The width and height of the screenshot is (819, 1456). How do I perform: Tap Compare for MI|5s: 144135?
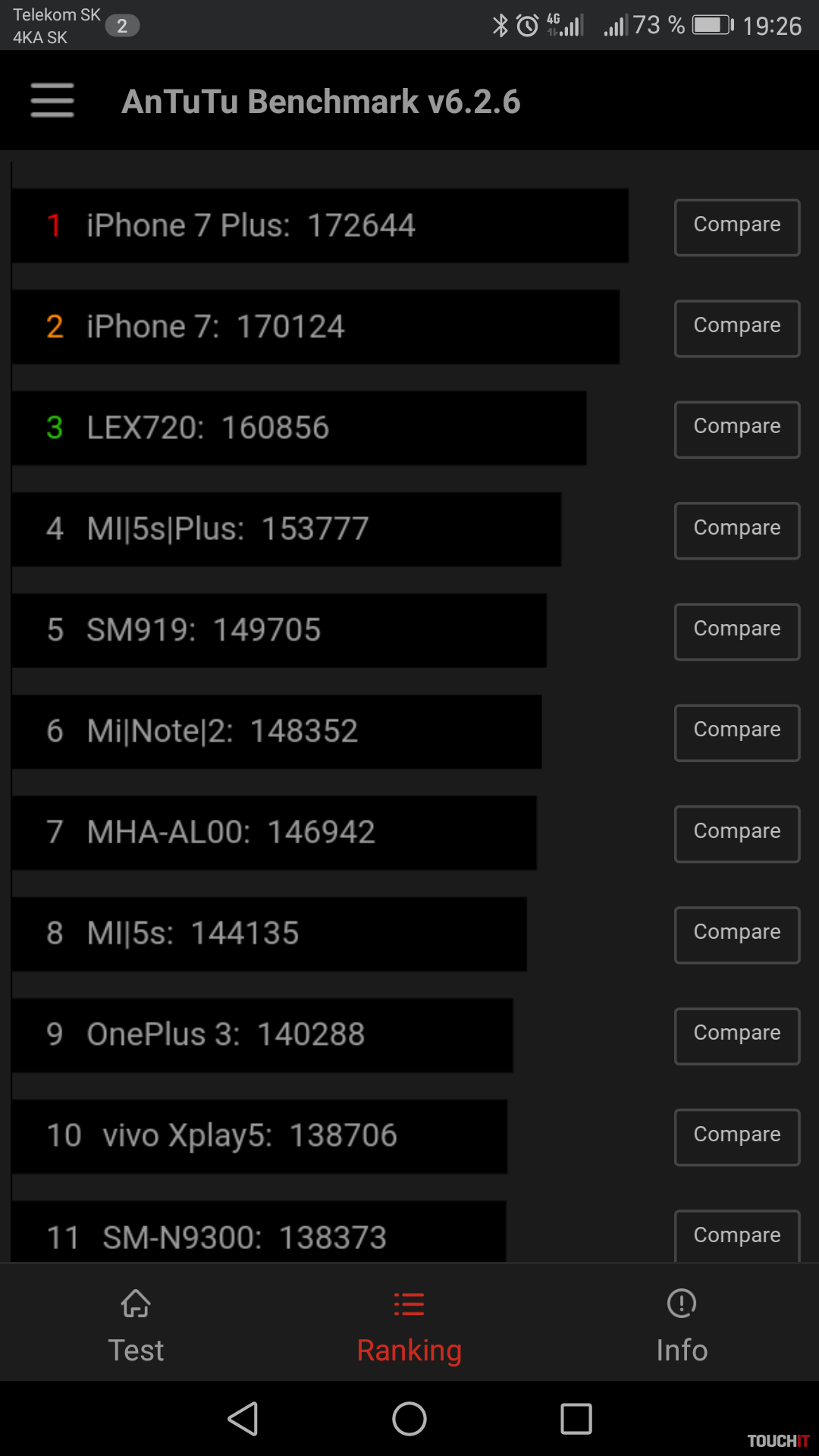(x=736, y=935)
